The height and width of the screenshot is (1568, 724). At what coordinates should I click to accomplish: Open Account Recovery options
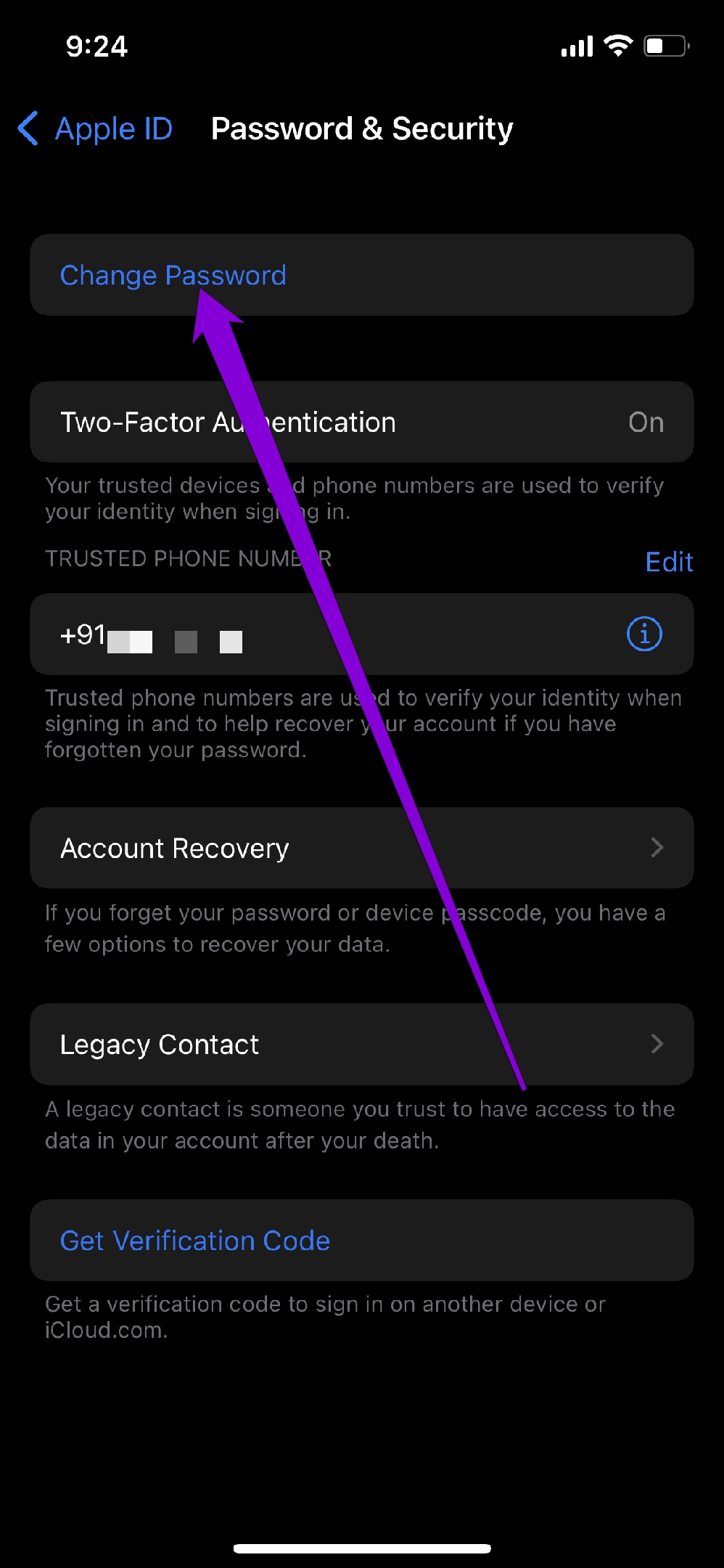point(361,848)
